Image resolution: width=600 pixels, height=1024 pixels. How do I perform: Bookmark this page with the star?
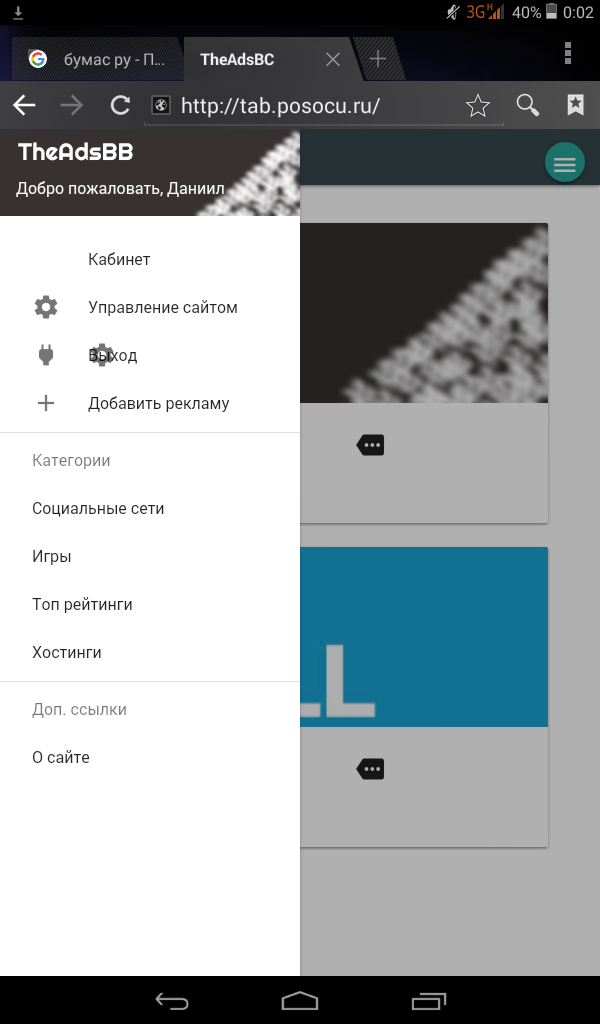[478, 105]
